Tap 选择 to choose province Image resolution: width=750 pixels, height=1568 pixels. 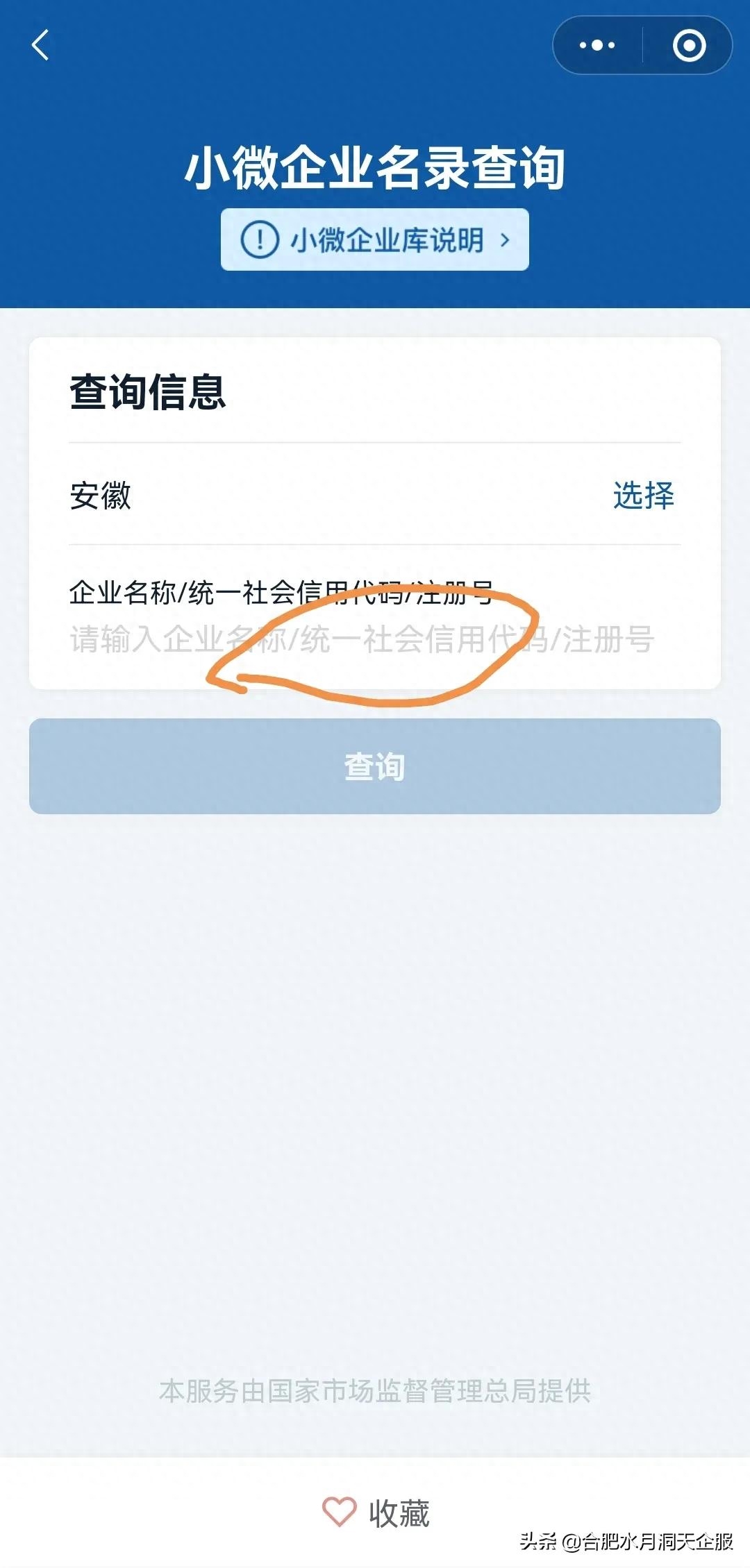pyautogui.click(x=643, y=496)
